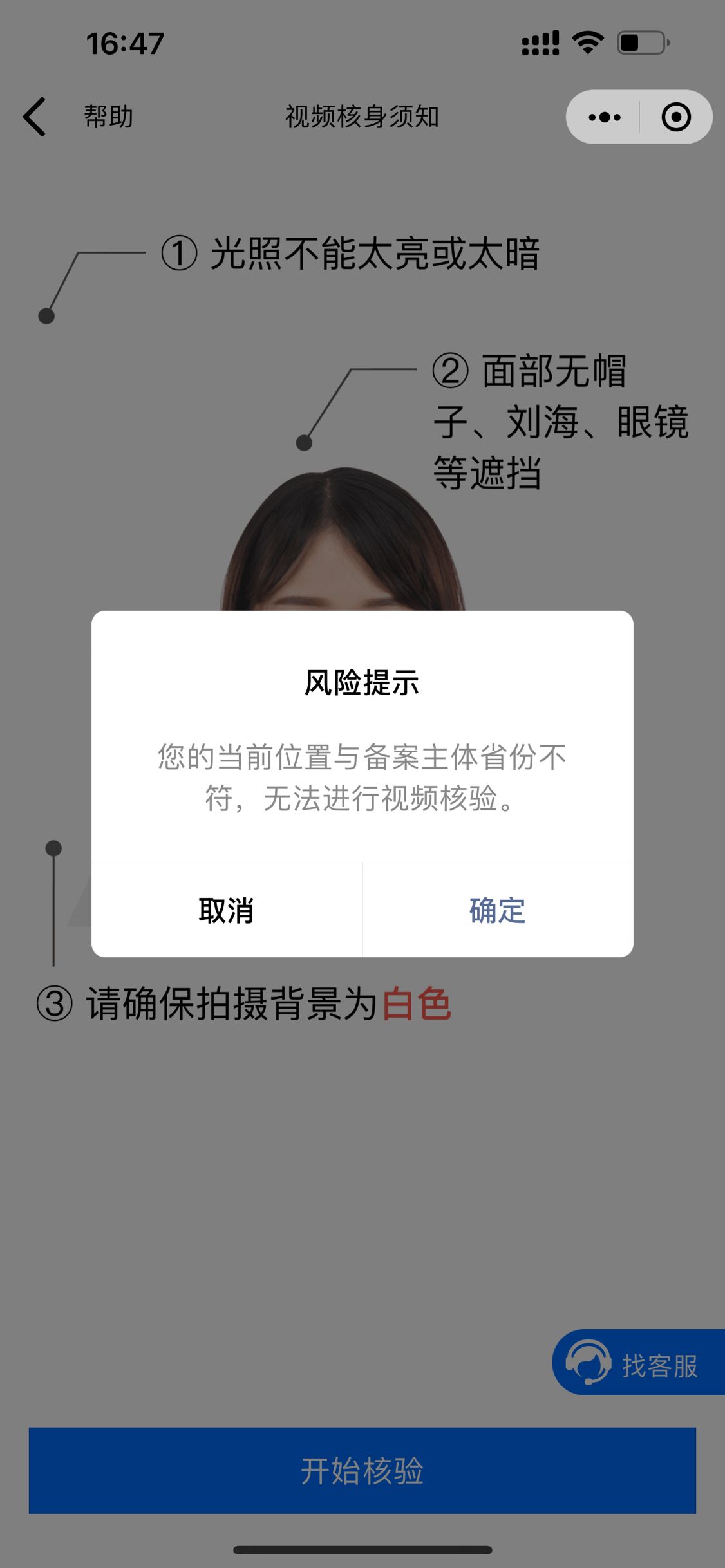Close the mini program with the circle icon
Screen dimensions: 725x1568
coord(676,117)
